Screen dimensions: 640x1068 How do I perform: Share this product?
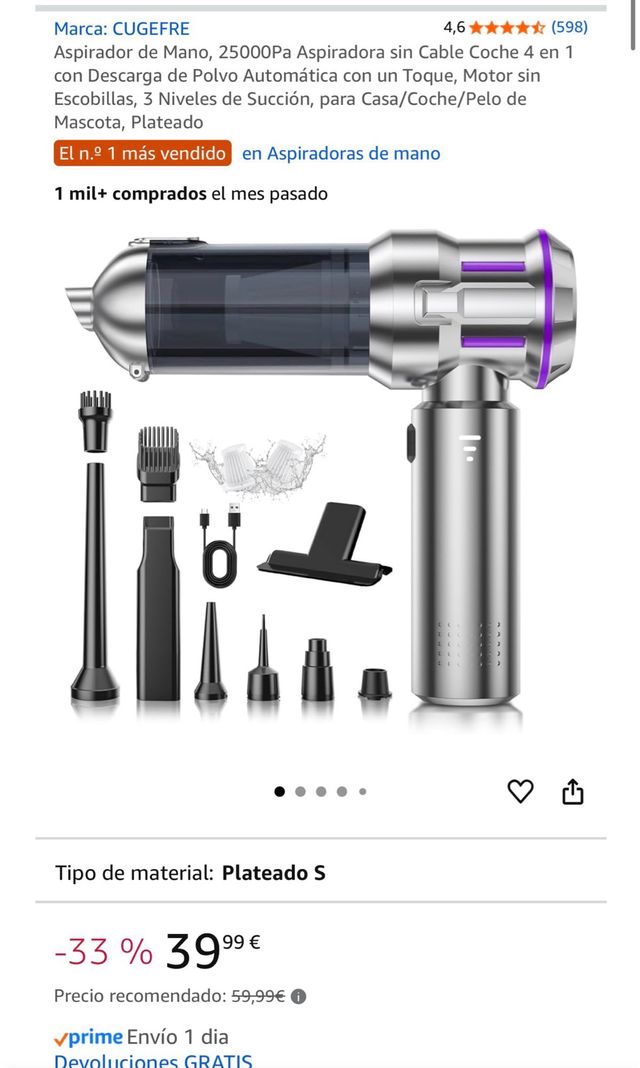tap(572, 791)
